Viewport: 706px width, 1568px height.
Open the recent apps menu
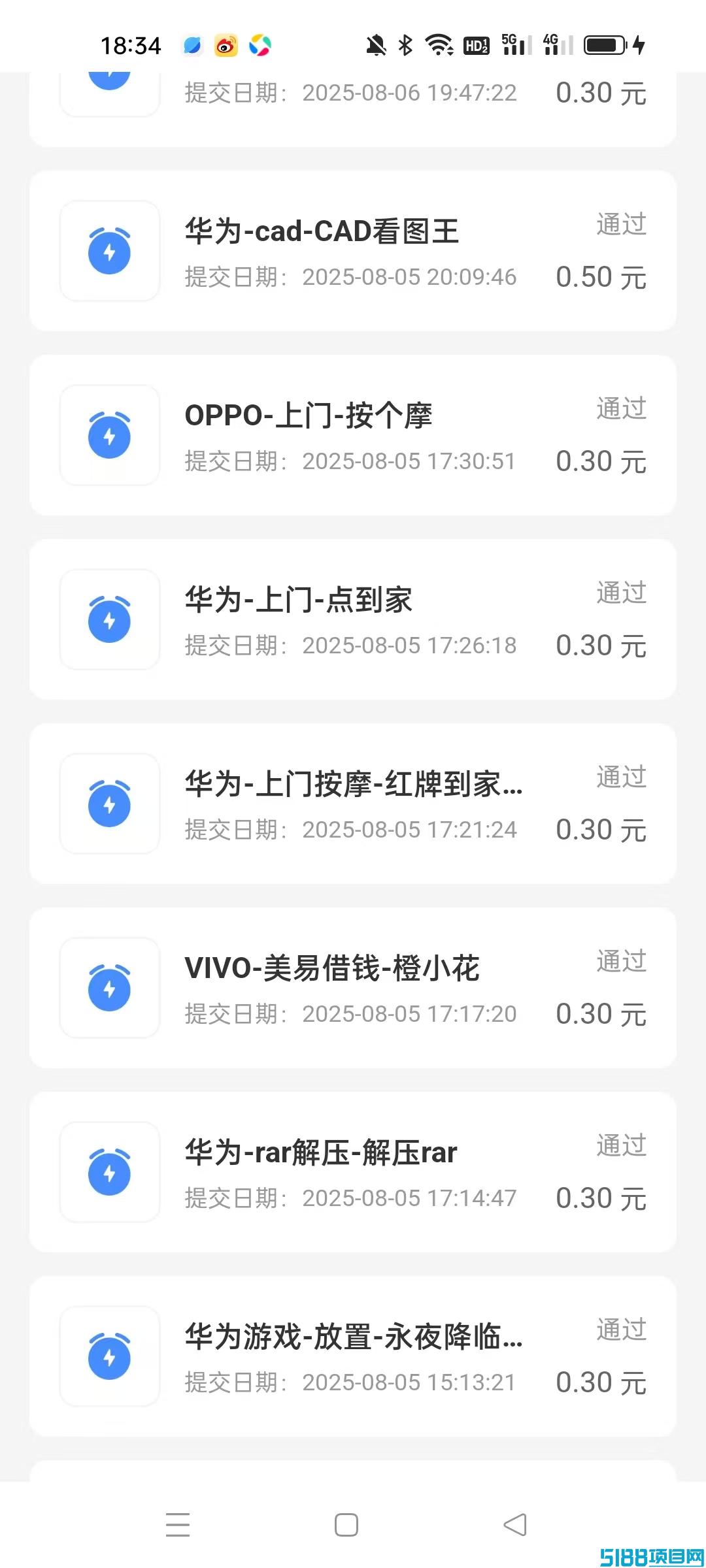(178, 1525)
